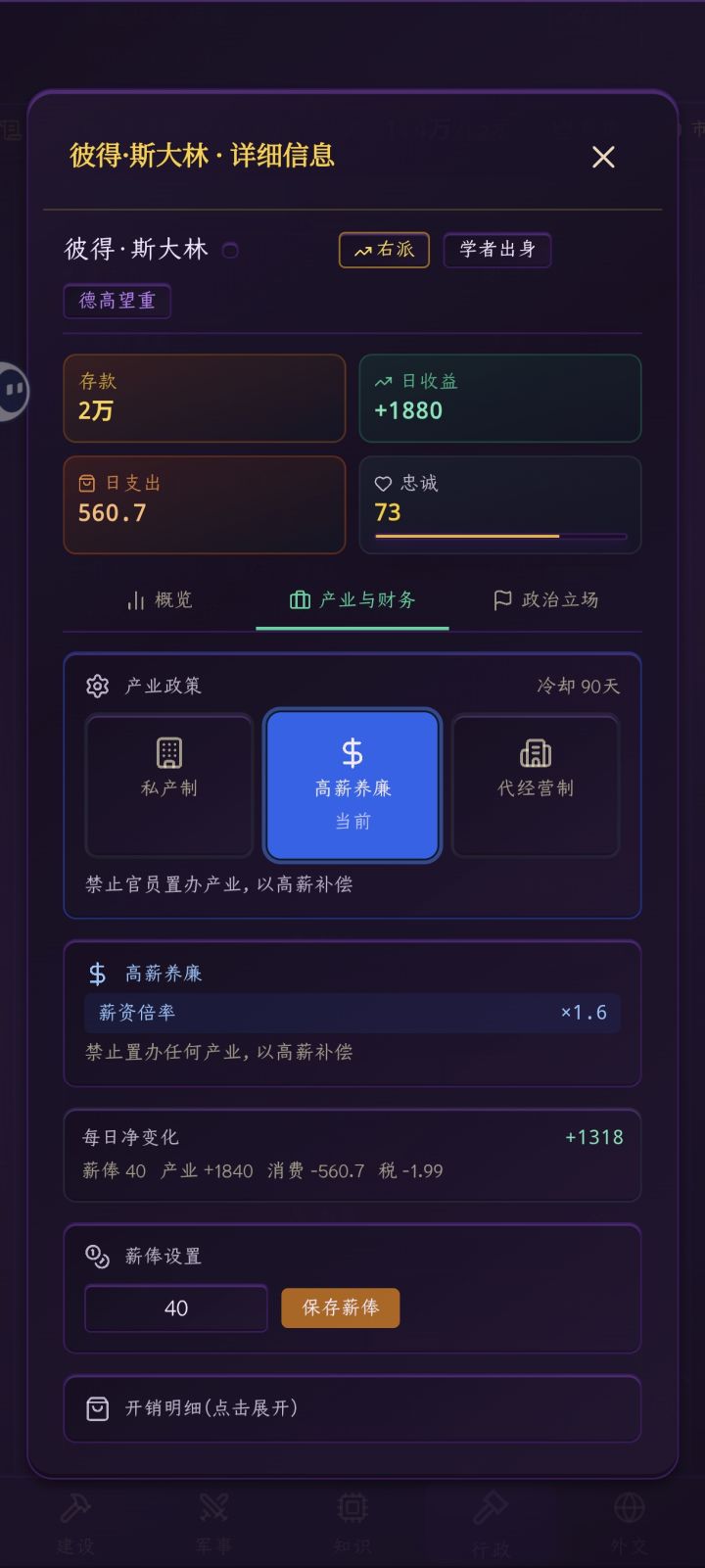Viewport: 705px width, 1568px height.
Task: Click the pause icon on the left edge
Action: 14,391
